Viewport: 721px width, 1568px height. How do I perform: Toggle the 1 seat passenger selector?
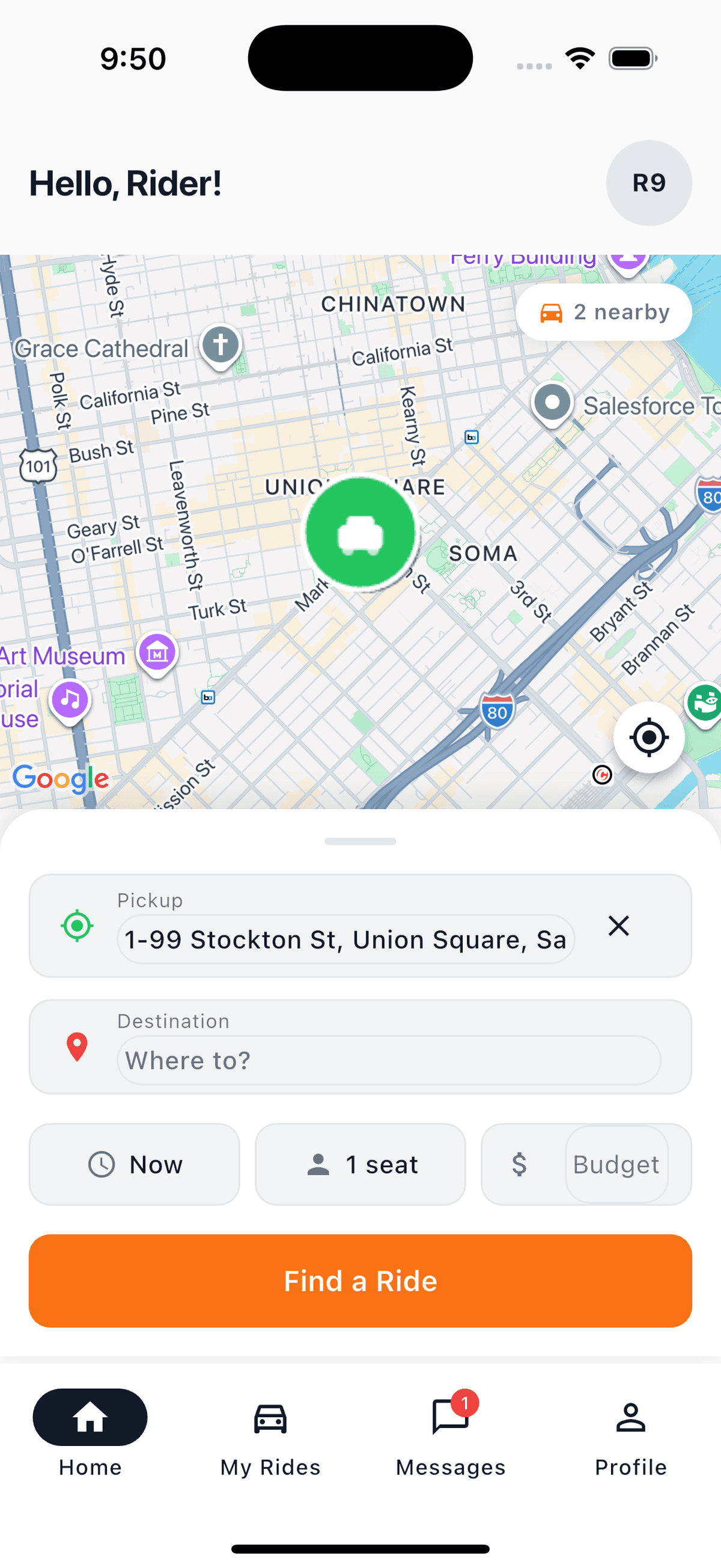360,1164
